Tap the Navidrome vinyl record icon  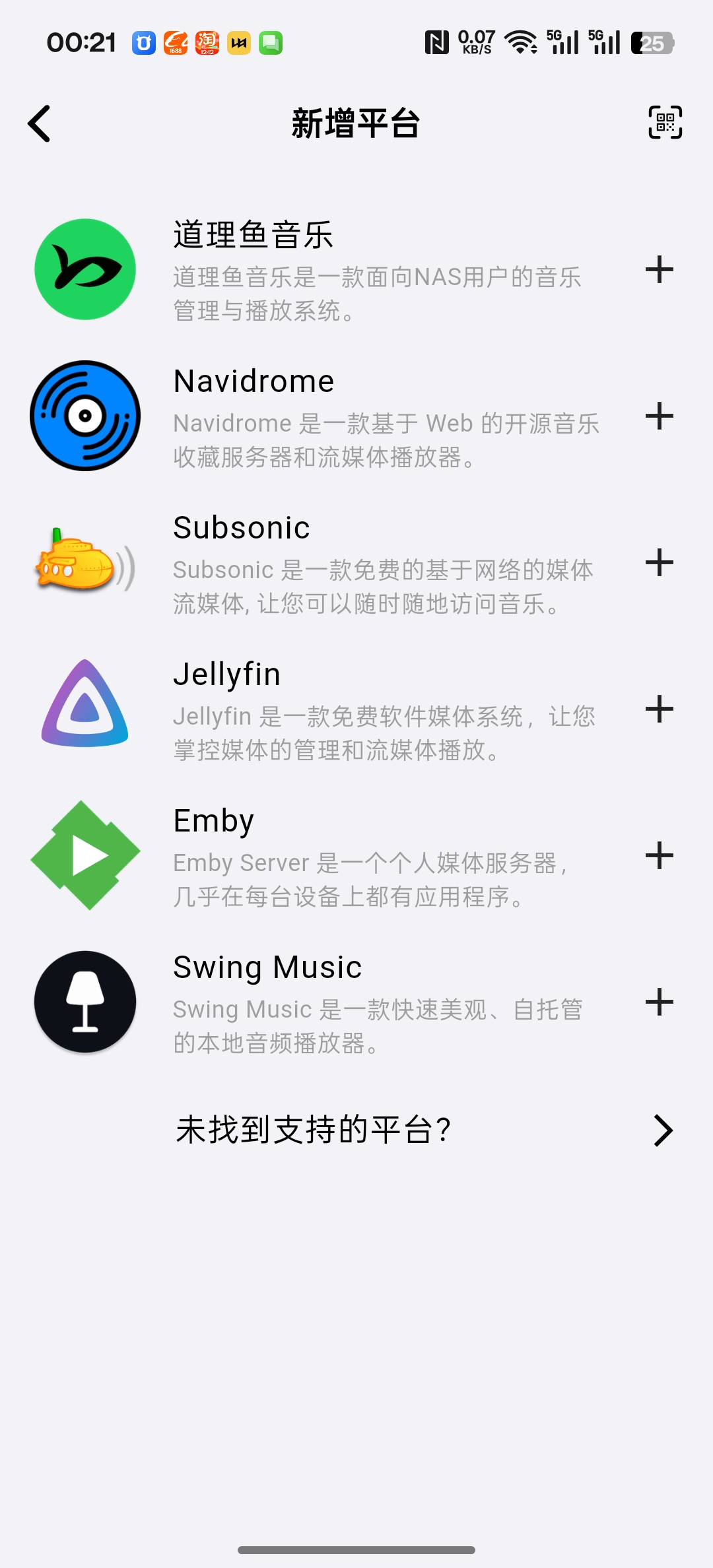click(85, 414)
